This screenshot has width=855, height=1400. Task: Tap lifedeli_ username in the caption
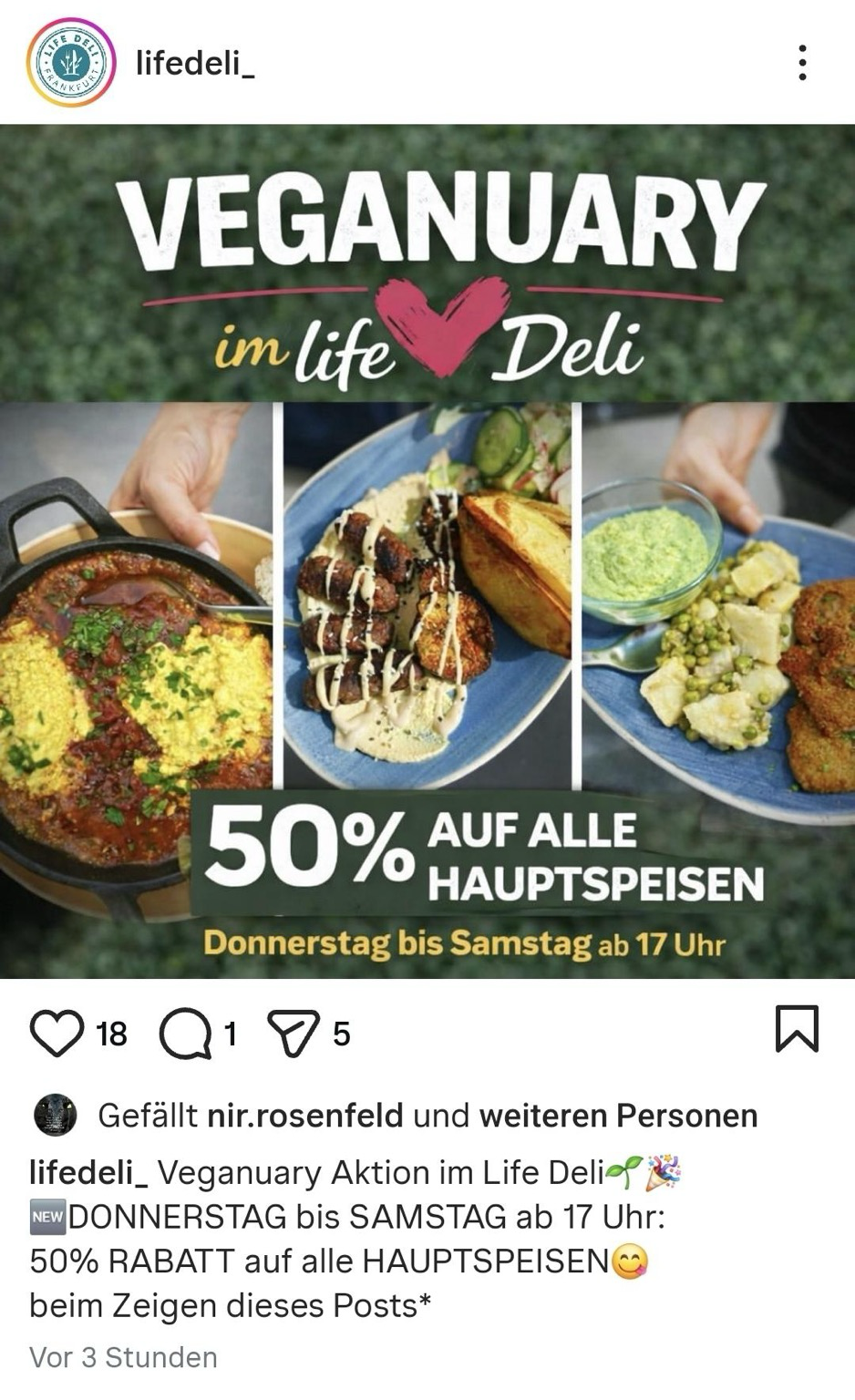click(x=88, y=1172)
